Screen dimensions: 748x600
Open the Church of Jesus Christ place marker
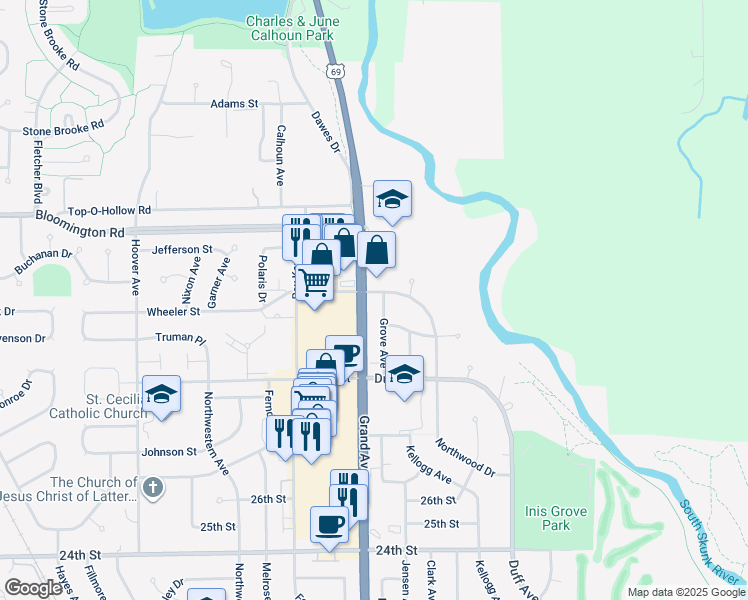click(x=153, y=488)
